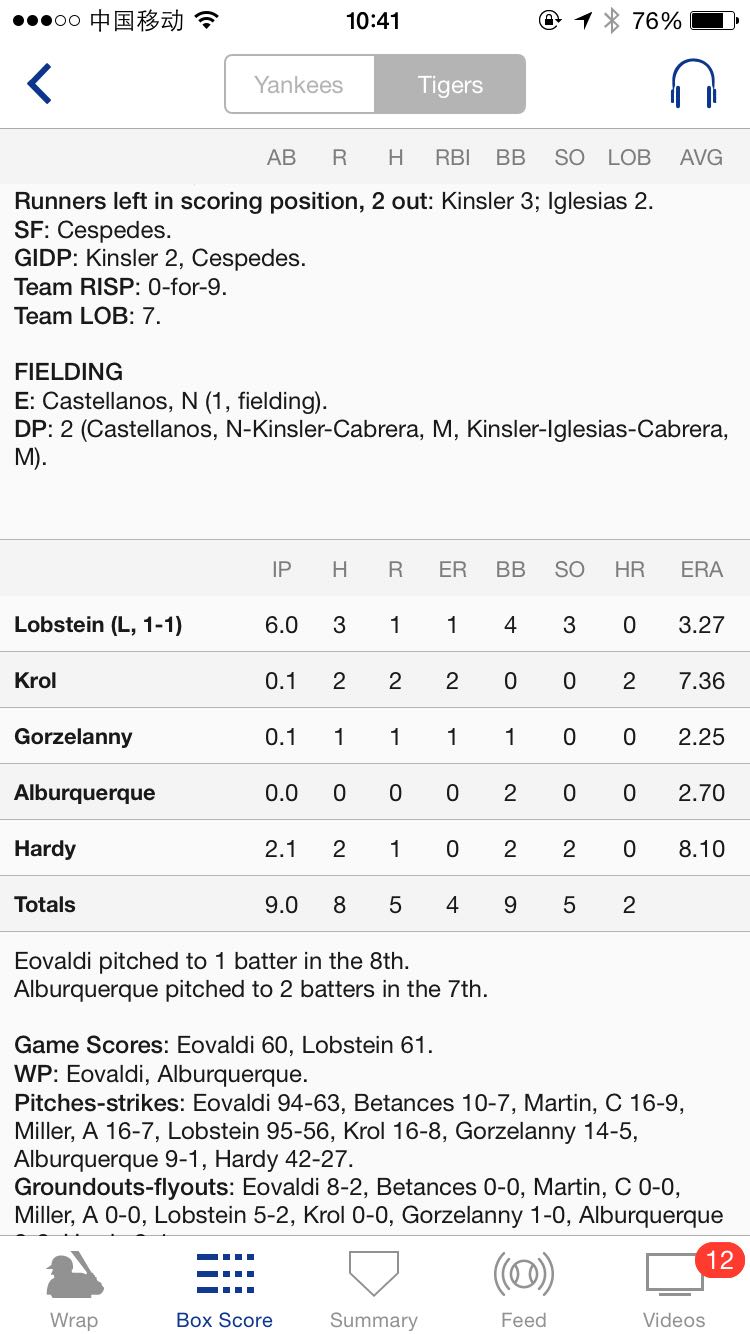
Task: Open the Wrap tab
Action: click(74, 1289)
